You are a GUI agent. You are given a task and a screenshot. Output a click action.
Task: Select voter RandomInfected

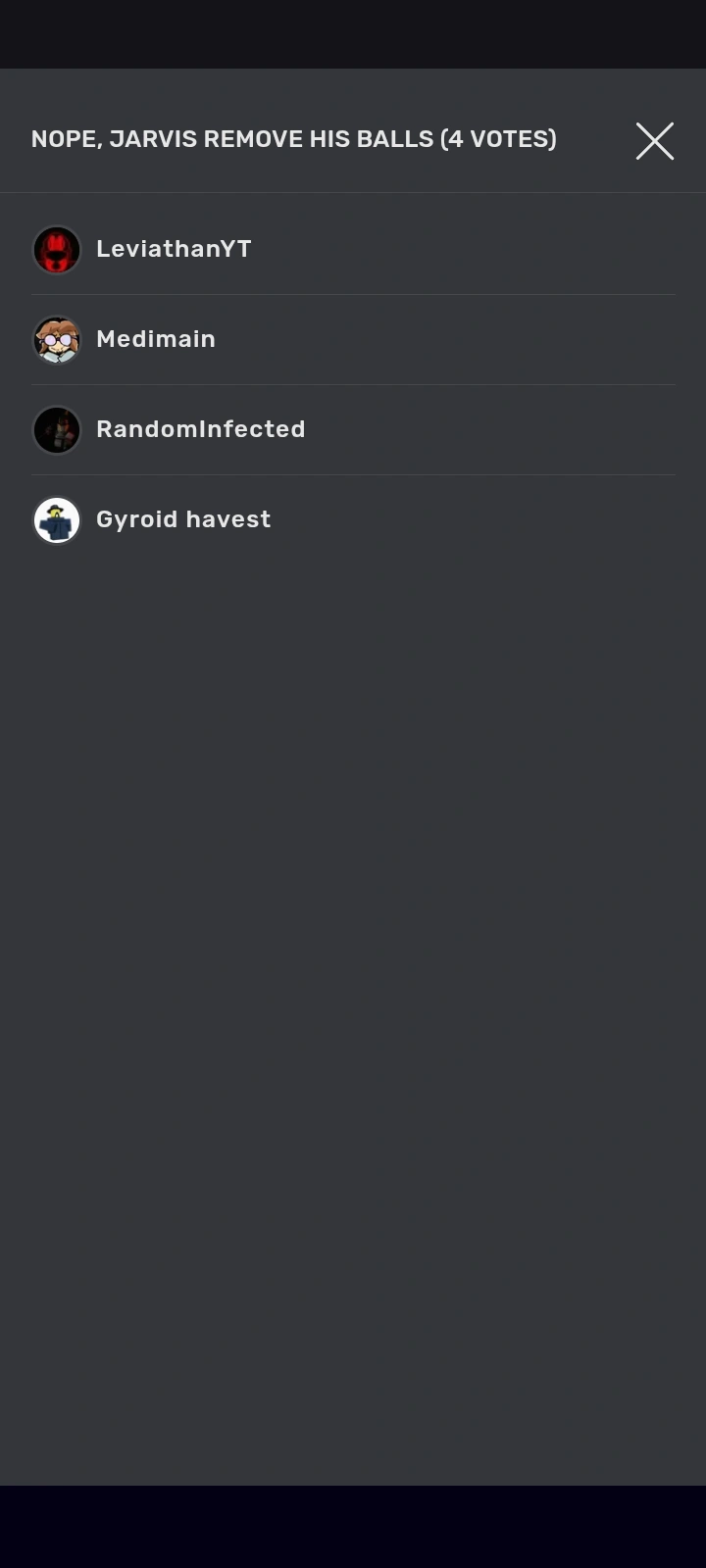click(200, 429)
